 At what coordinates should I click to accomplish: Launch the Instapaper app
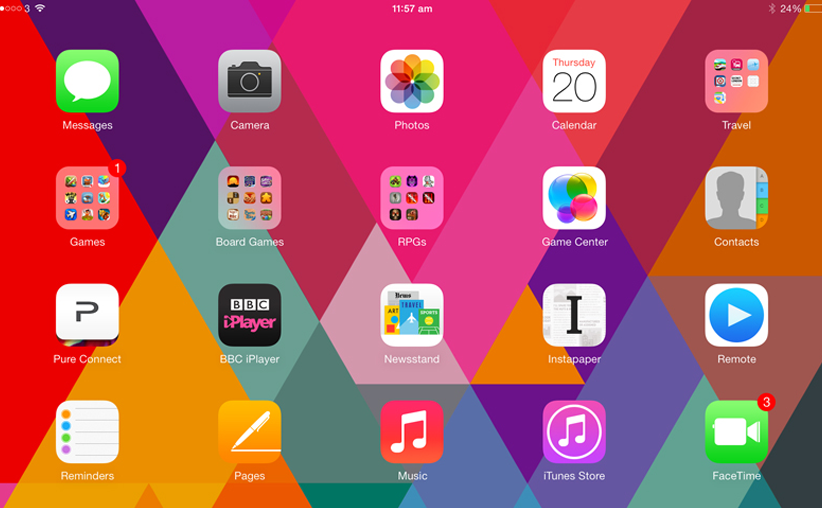(574, 315)
